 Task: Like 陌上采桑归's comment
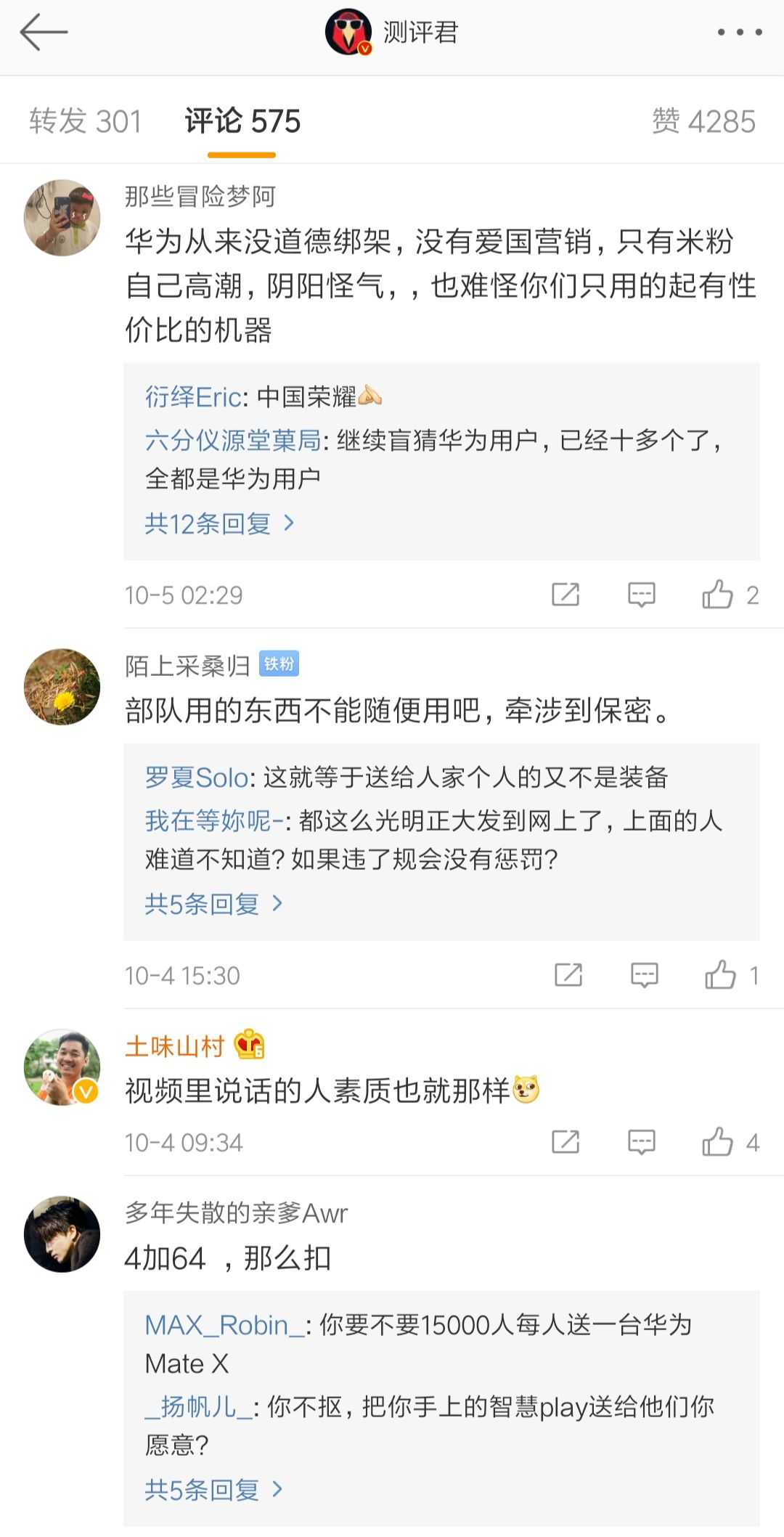(x=721, y=975)
